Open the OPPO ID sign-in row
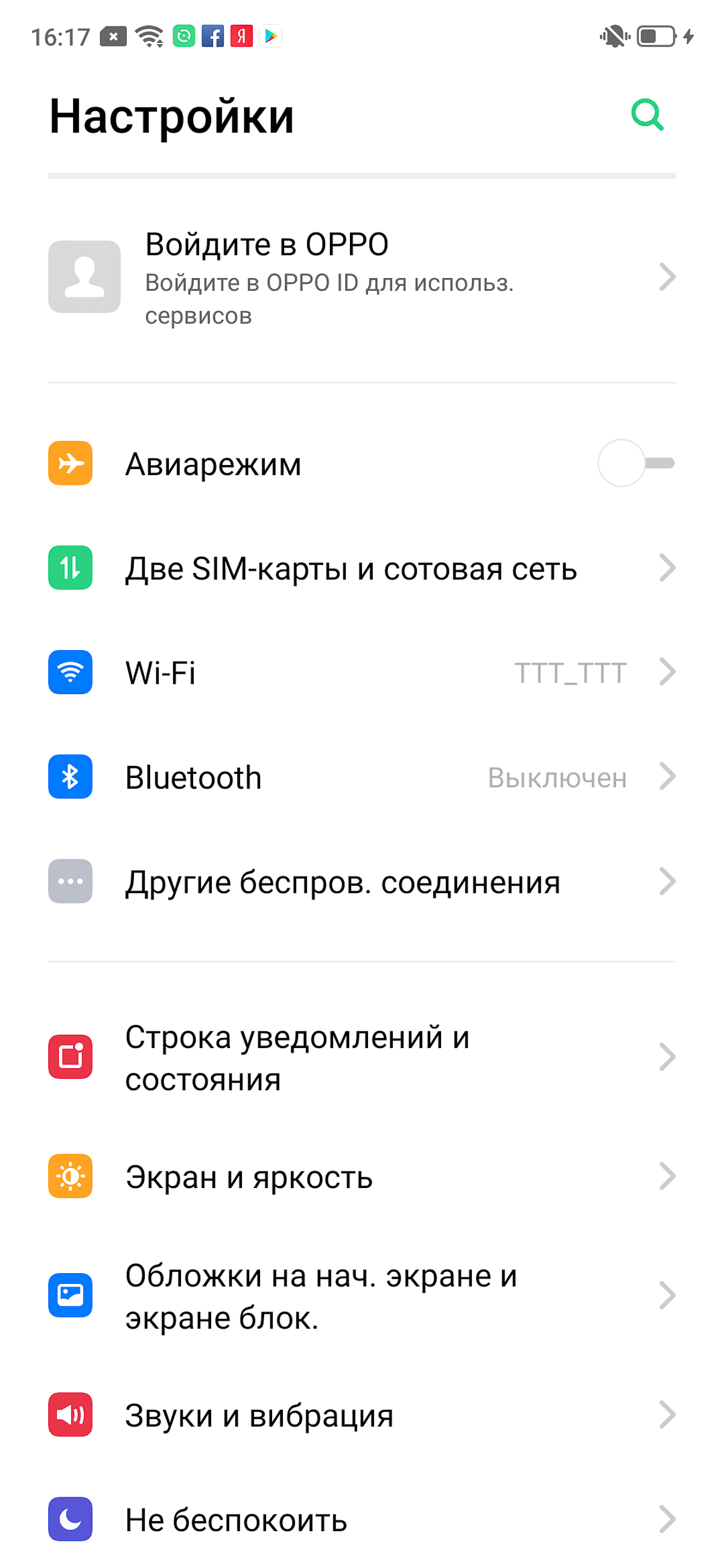Viewport: 724px width, 1568px height. (x=361, y=277)
